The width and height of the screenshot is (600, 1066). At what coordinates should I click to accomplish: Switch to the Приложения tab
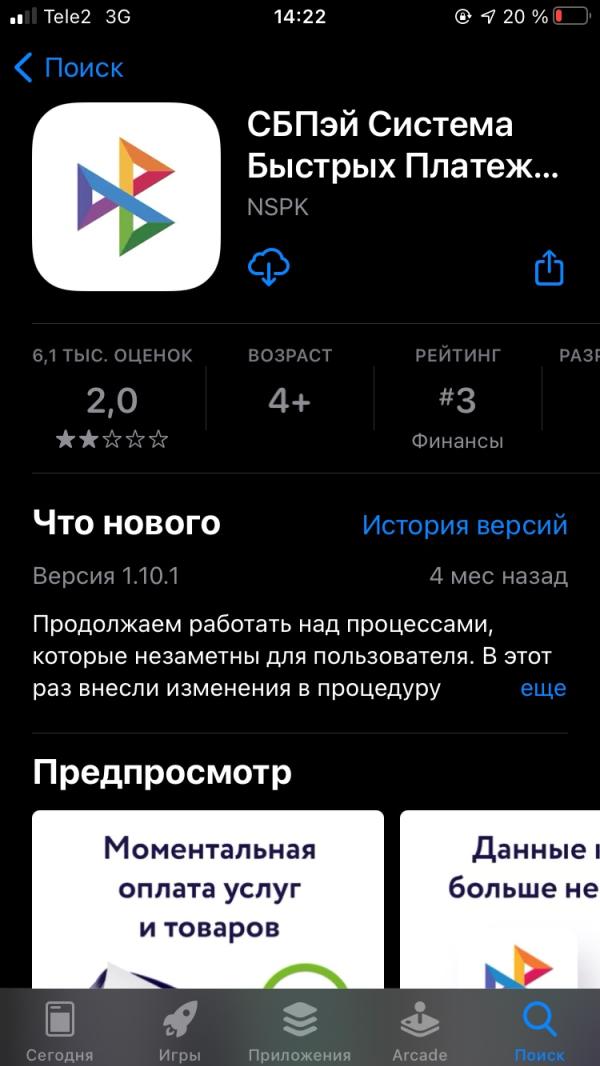click(299, 1030)
